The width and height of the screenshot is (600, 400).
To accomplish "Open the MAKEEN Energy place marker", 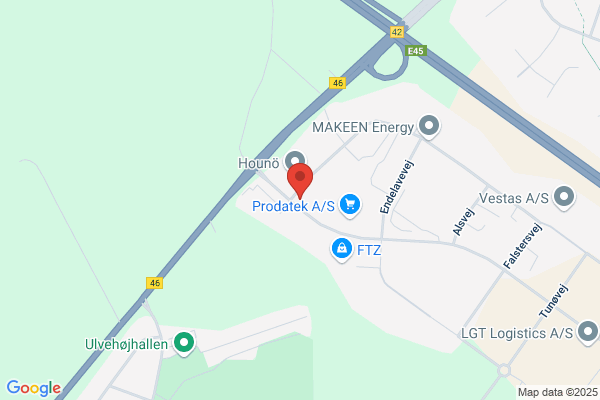I will click(x=429, y=127).
